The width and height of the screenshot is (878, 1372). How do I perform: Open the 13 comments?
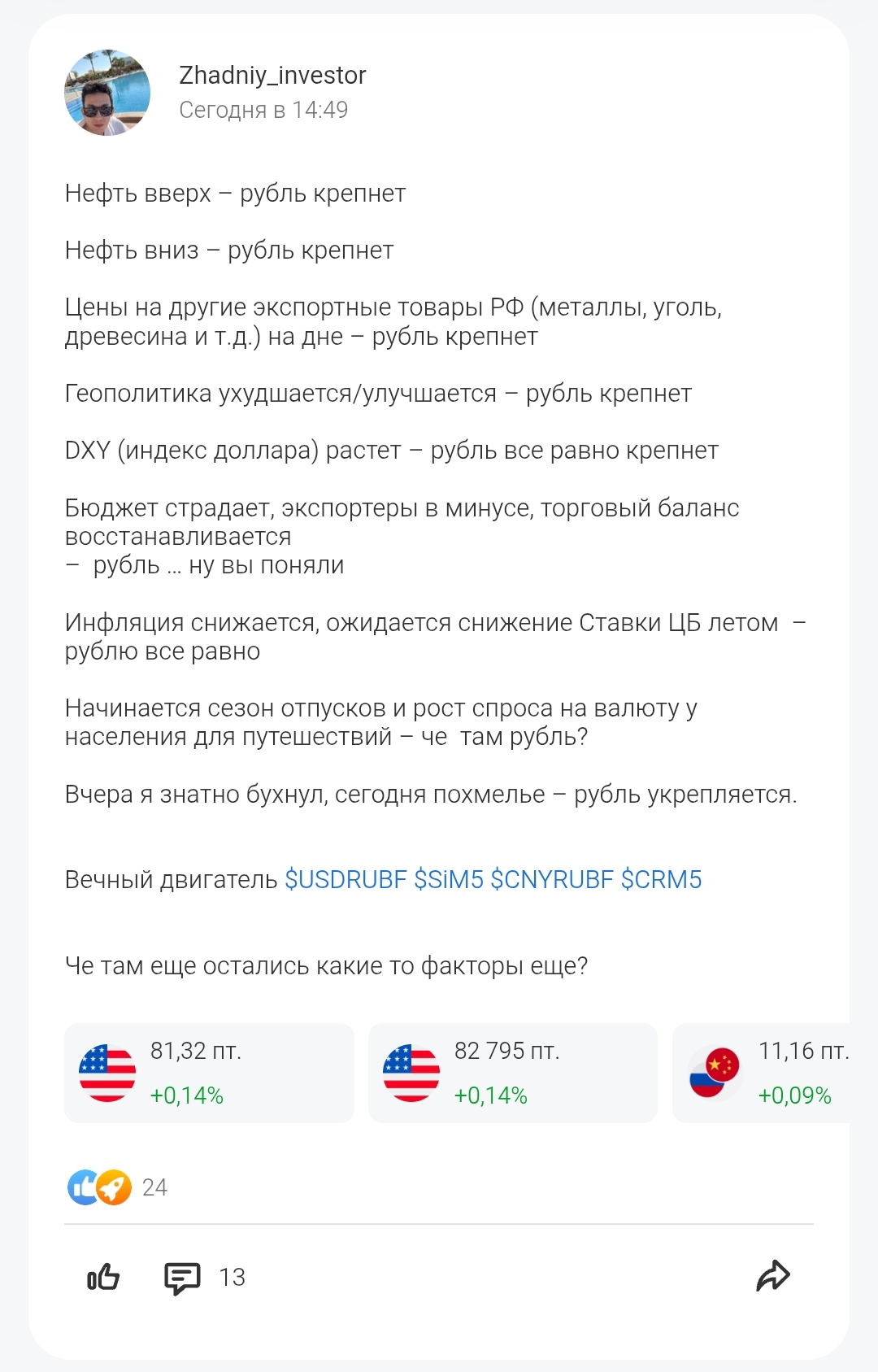tap(203, 1278)
